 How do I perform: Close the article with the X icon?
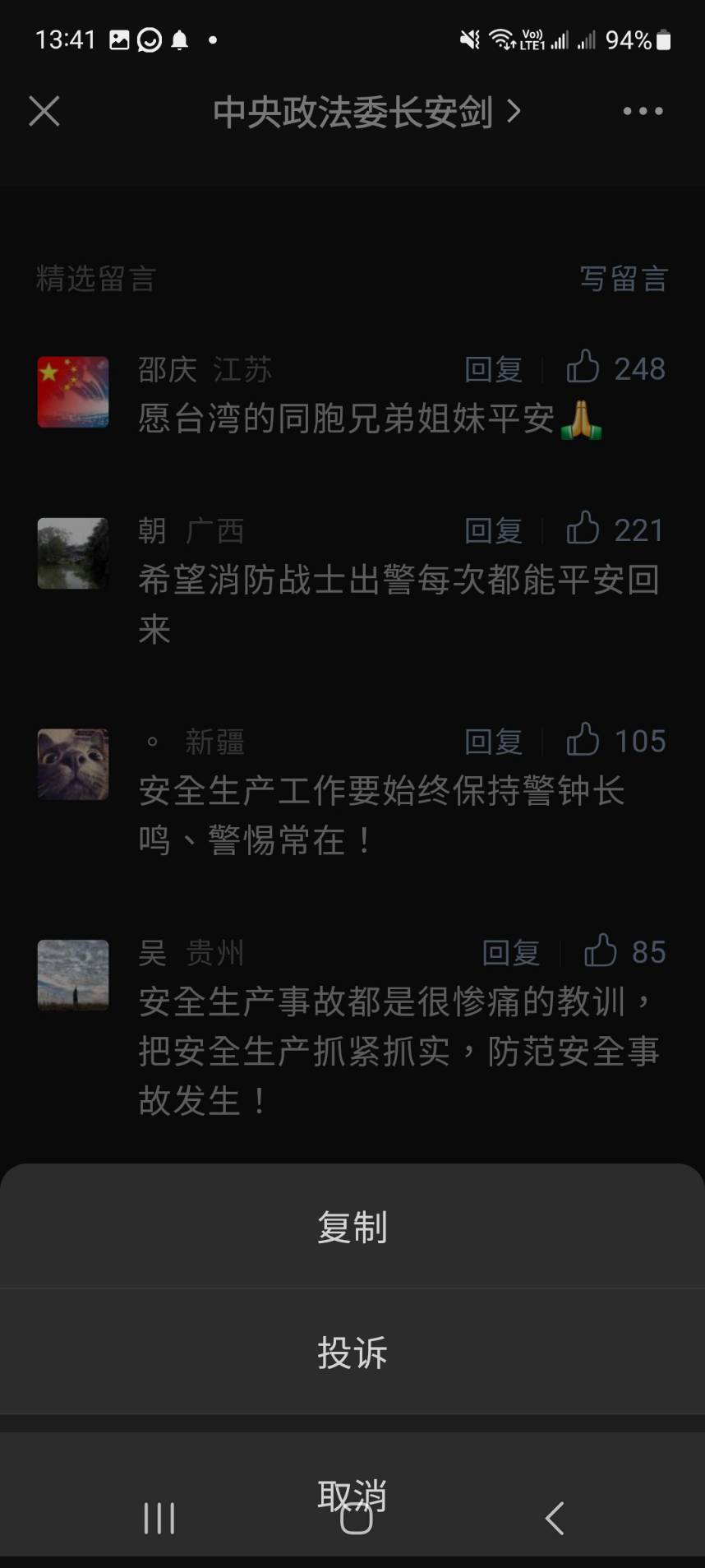tap(44, 111)
